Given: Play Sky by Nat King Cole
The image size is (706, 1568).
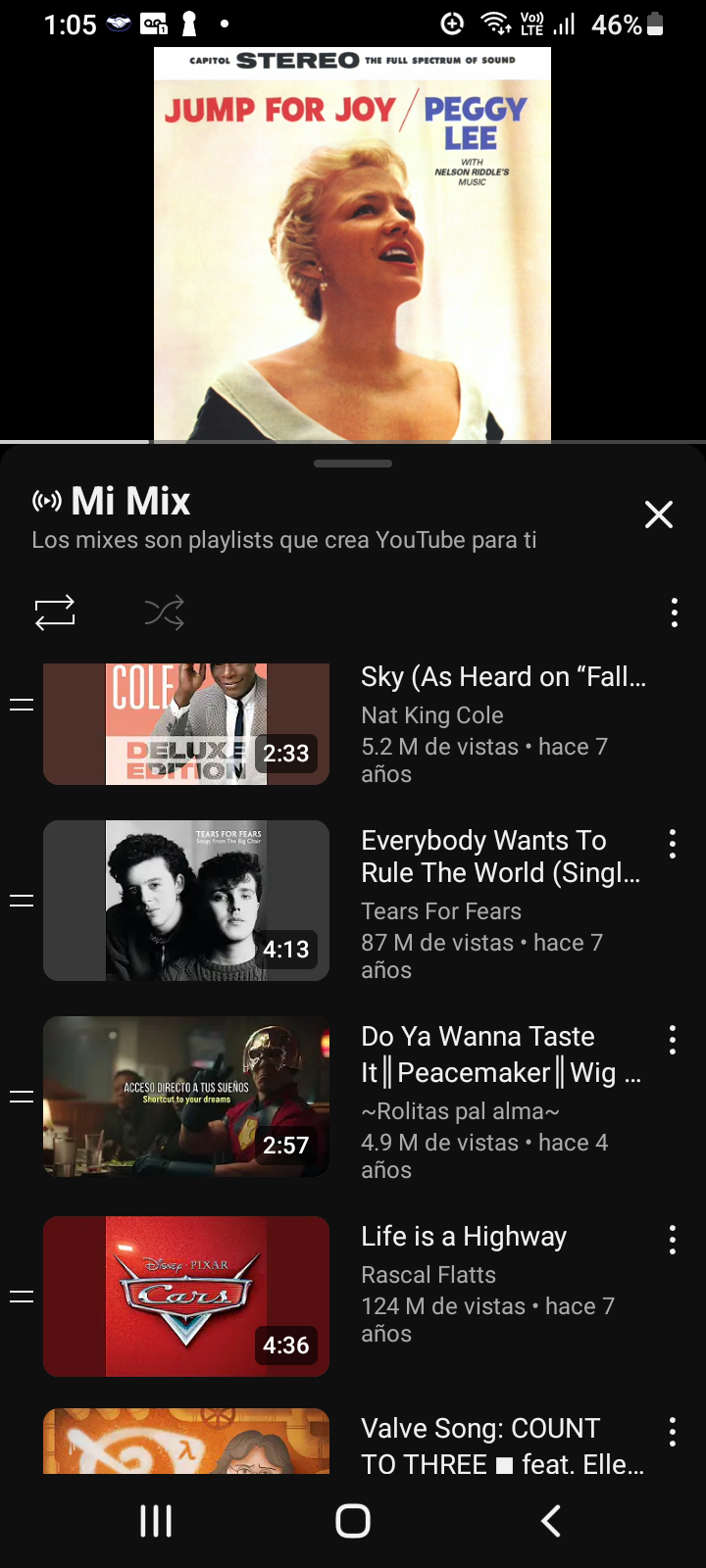Looking at the screenshot, I should [186, 724].
